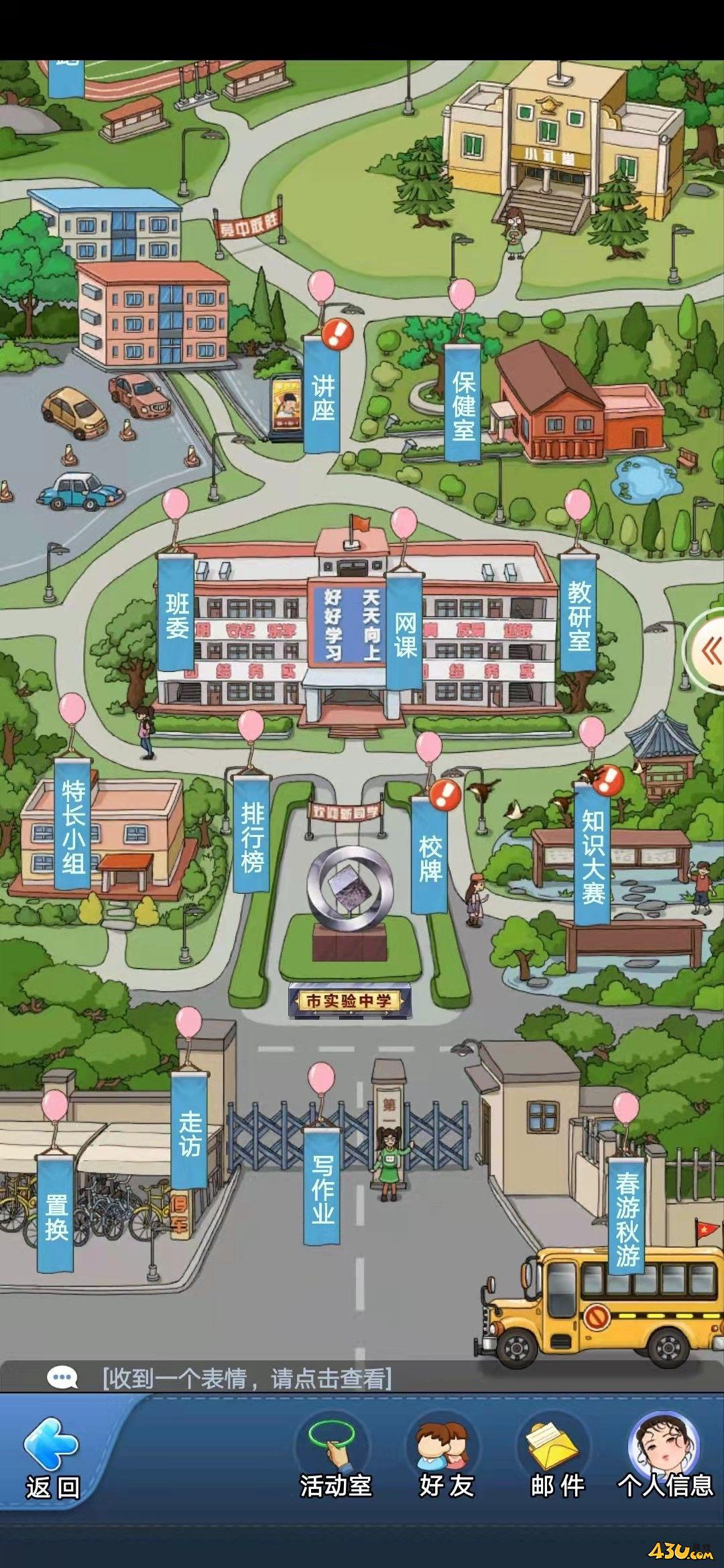Open the 走访 banner
Viewport: 724px width, 1568px height.
pyautogui.click(x=190, y=1132)
